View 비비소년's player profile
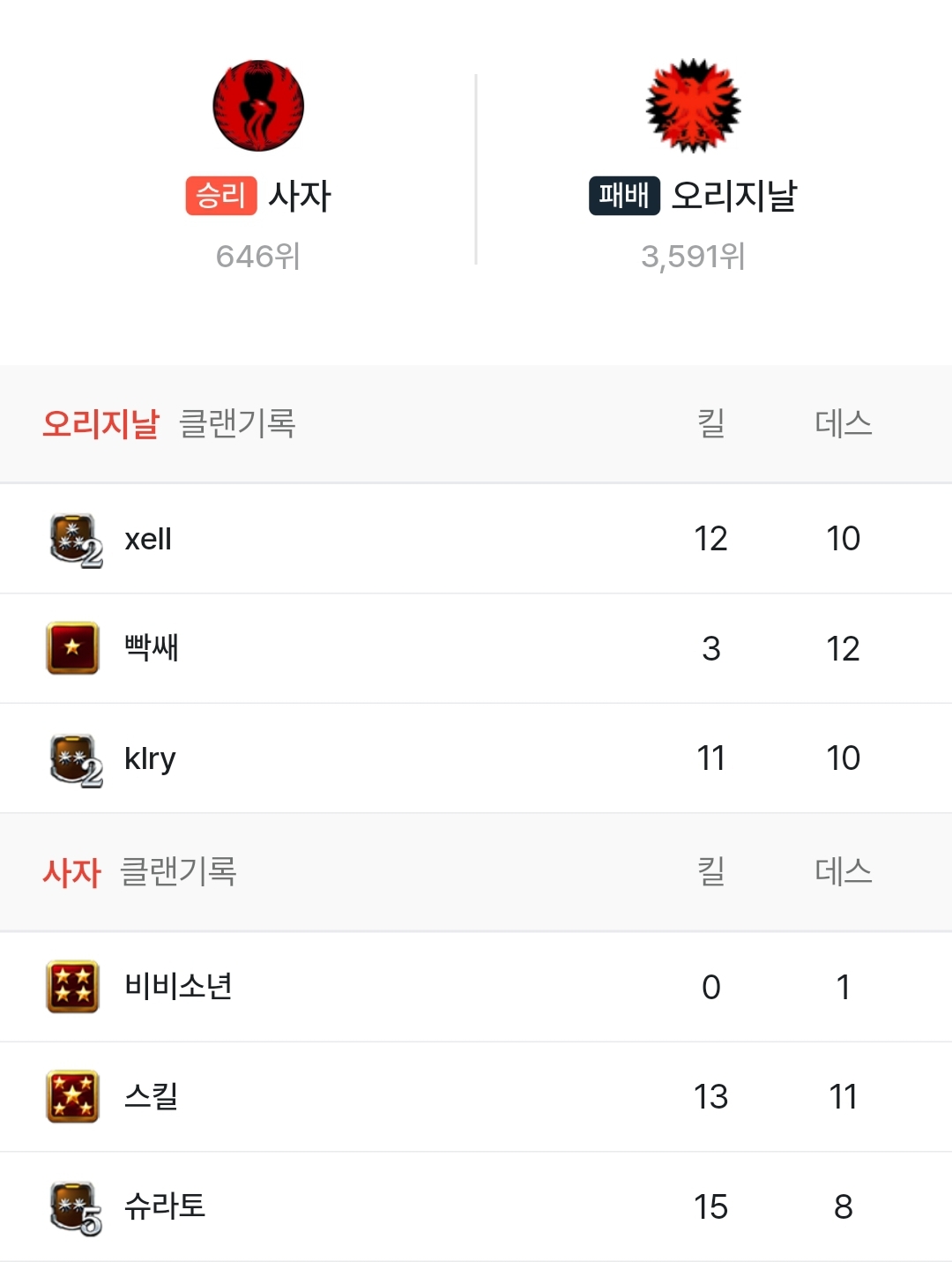This screenshot has width=952, height=1262. (x=178, y=986)
